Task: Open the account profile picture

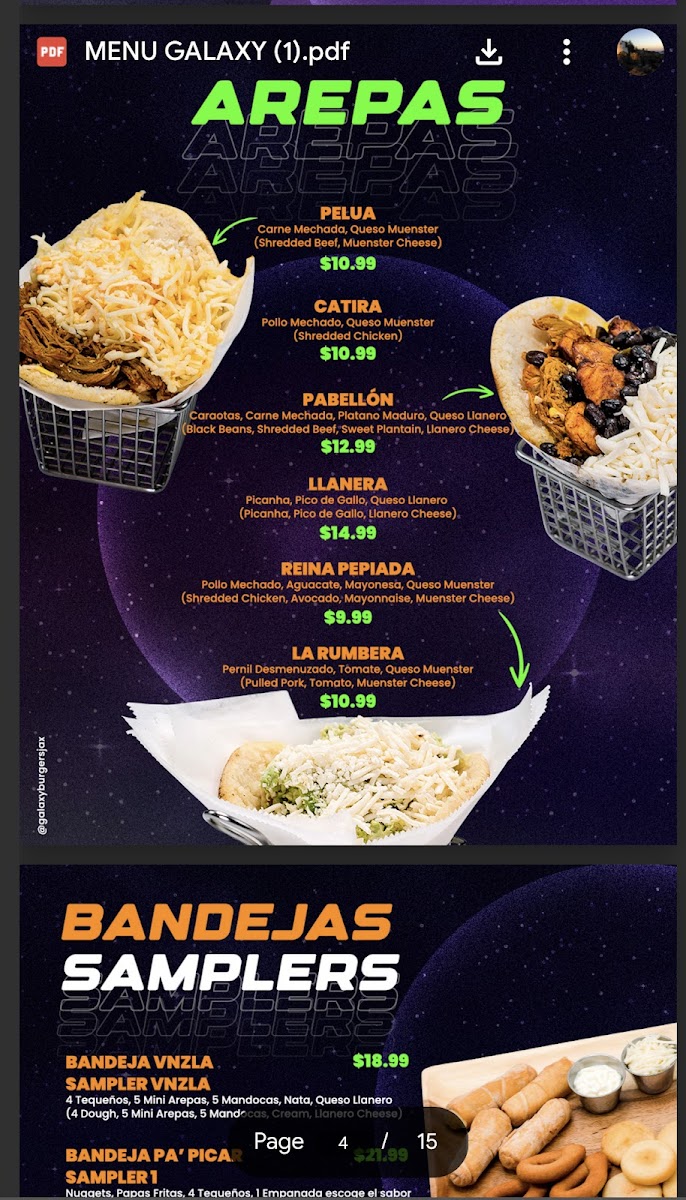Action: (640, 52)
